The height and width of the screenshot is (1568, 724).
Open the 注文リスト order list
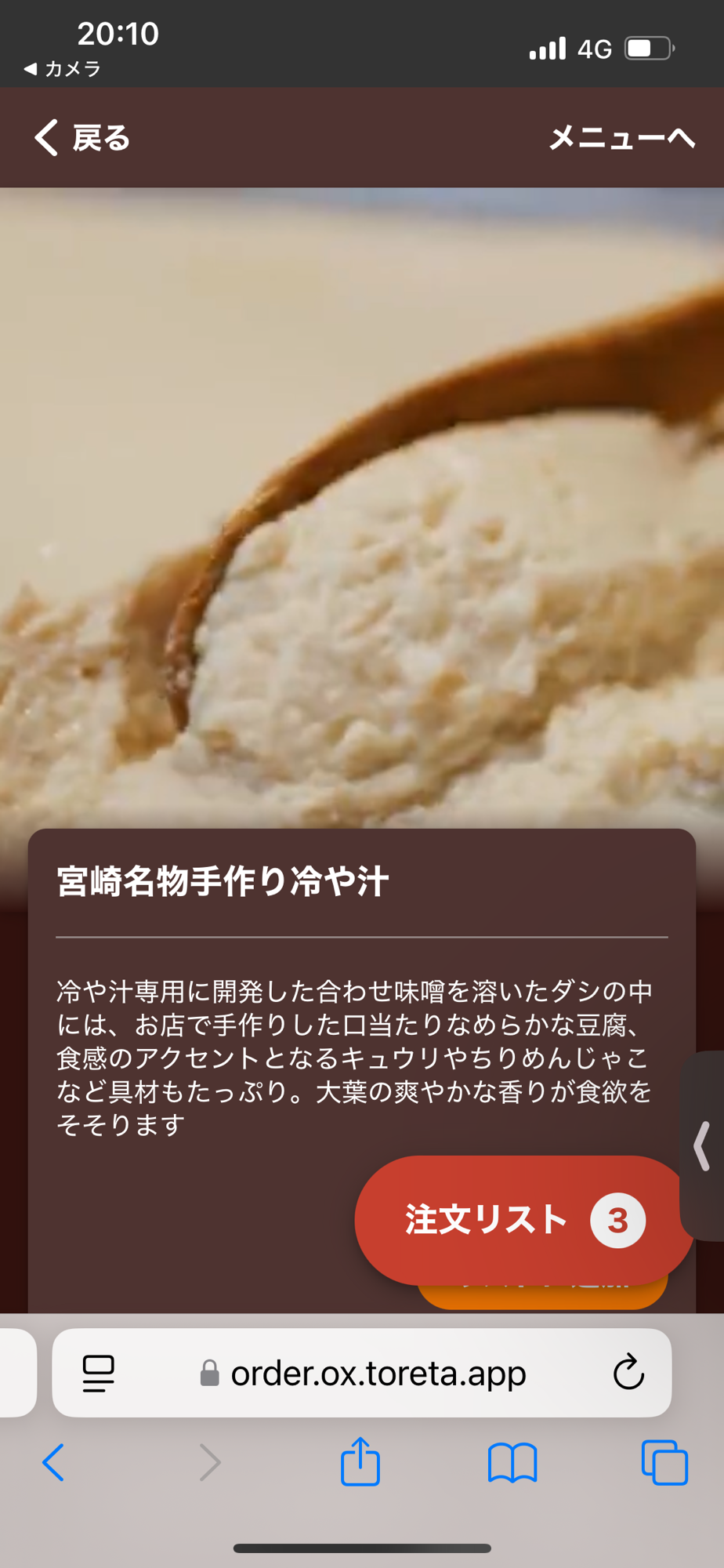[x=523, y=1220]
